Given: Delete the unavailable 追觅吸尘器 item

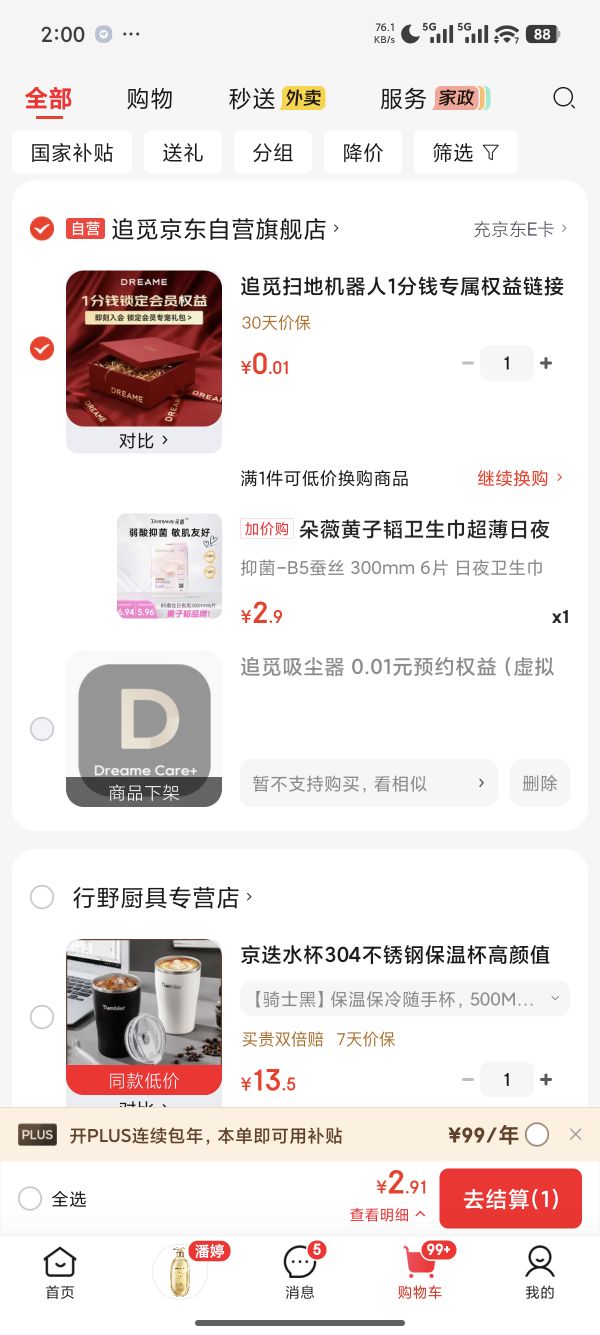Looking at the screenshot, I should 540,783.
